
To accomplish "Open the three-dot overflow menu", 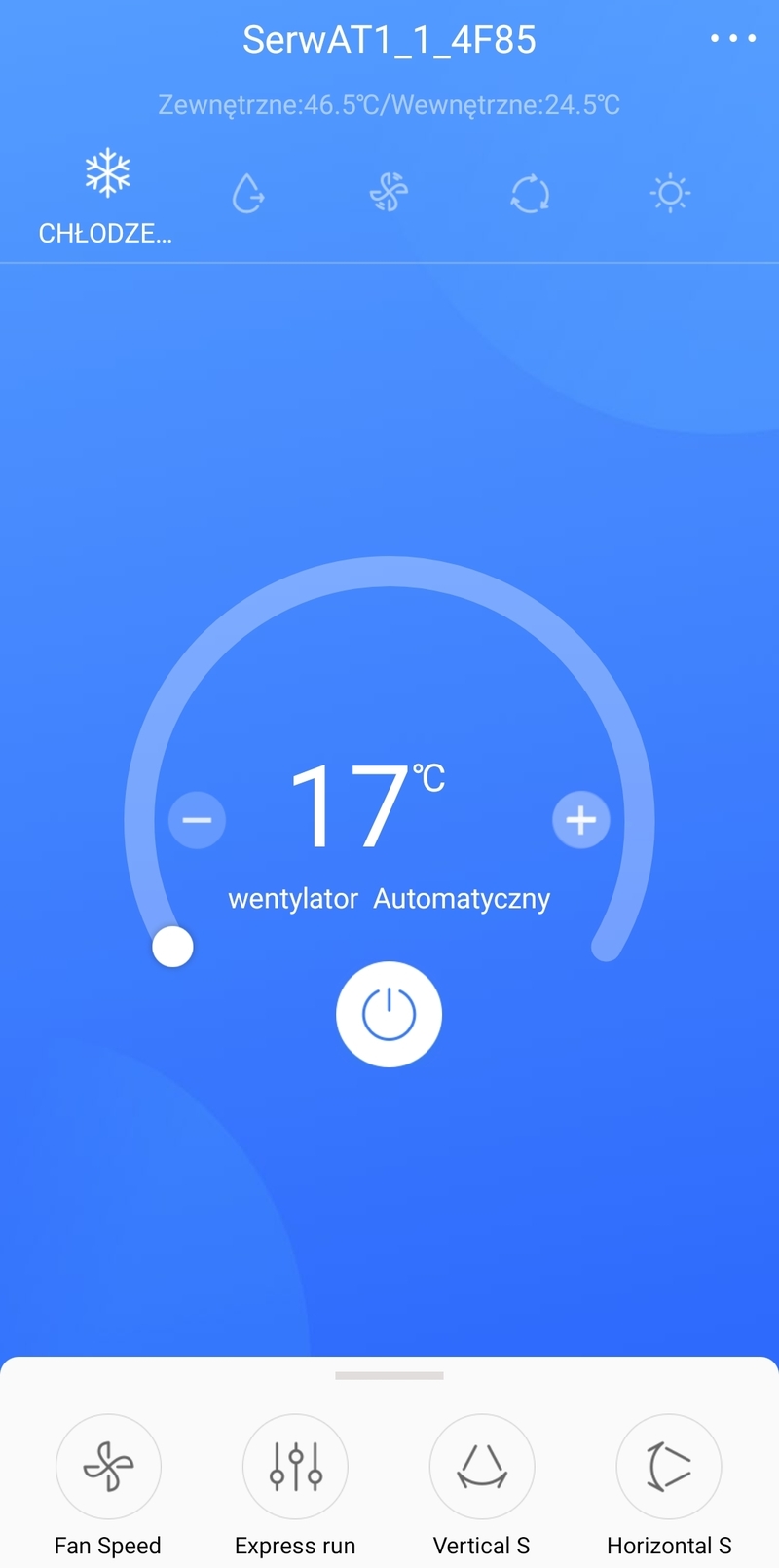I will click(733, 38).
